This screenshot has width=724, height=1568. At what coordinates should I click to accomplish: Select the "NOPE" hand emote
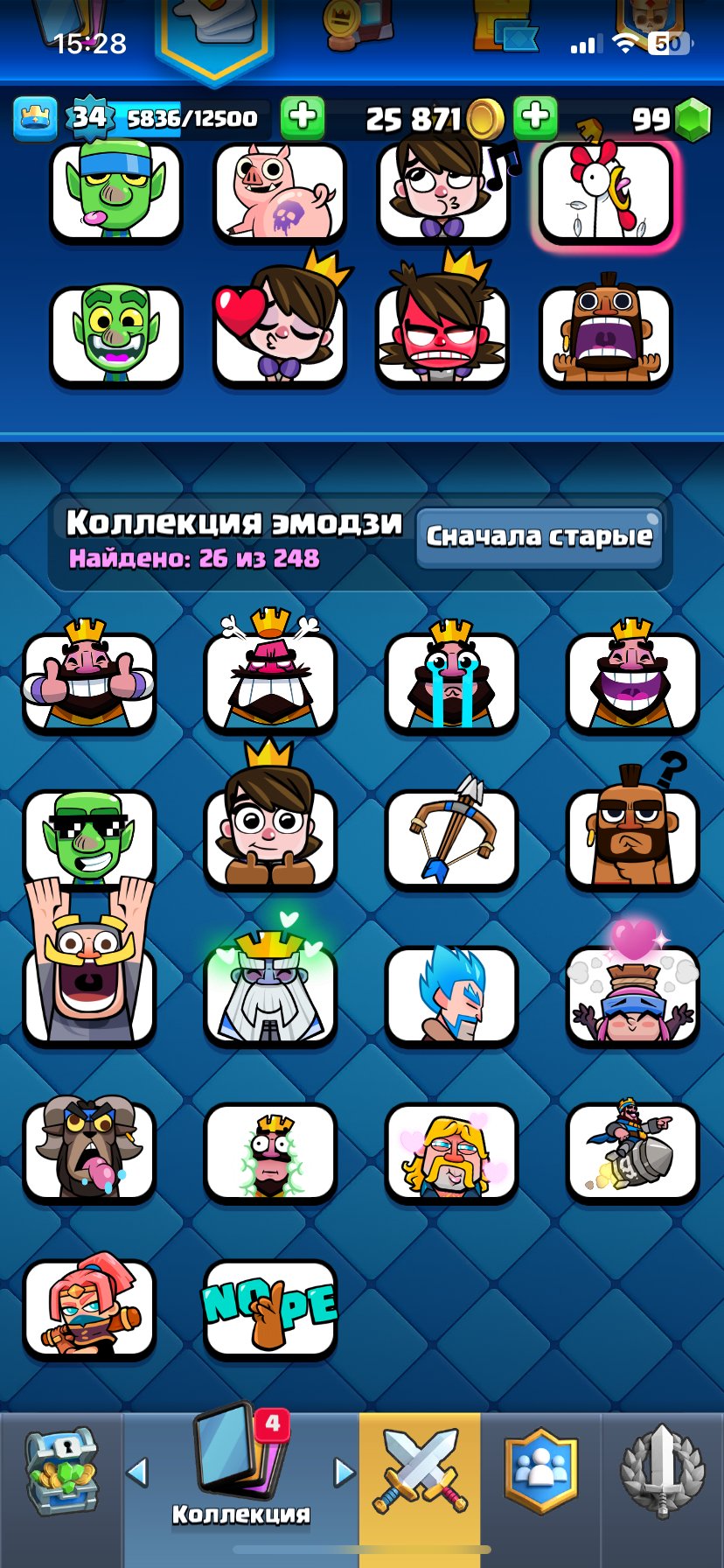coord(270,1308)
